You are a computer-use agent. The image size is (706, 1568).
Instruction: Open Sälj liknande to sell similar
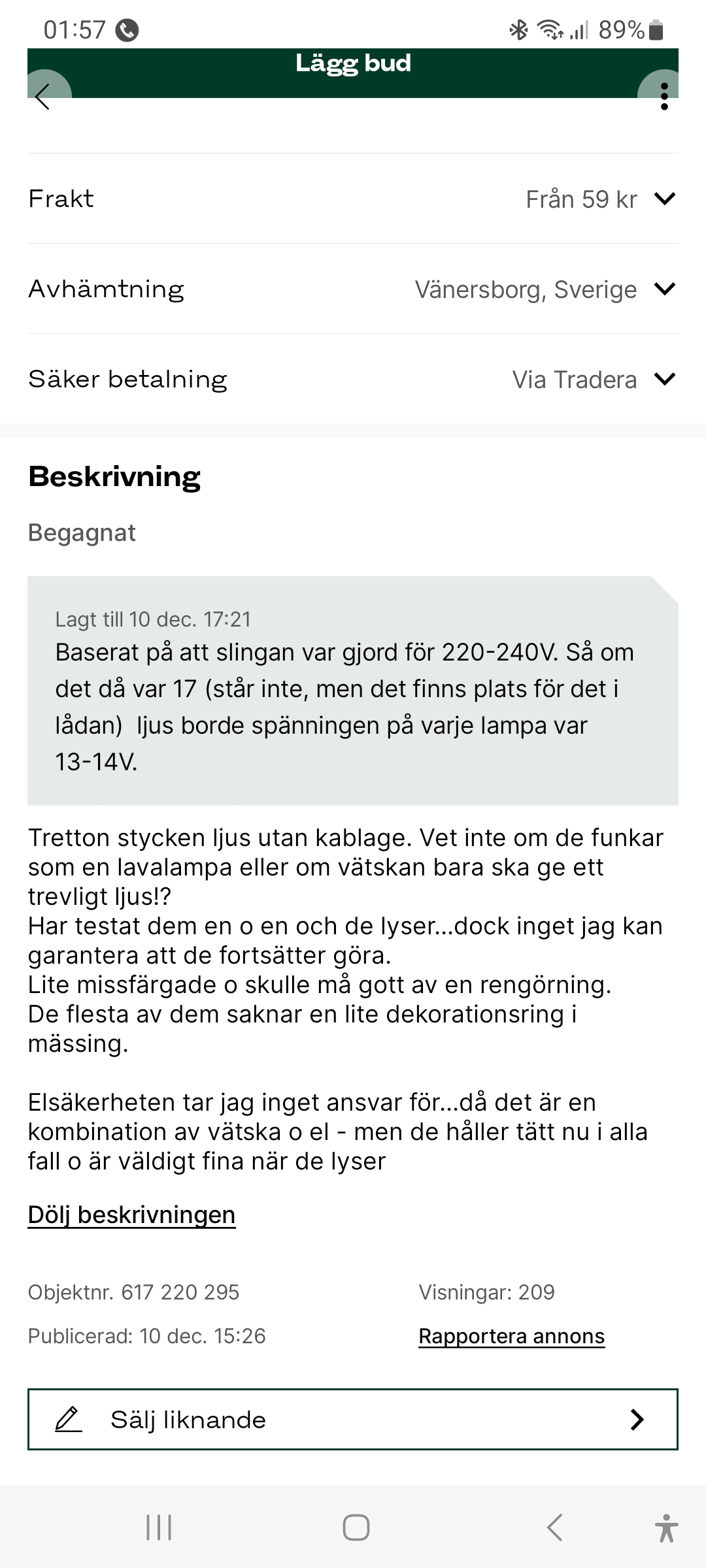click(x=353, y=1419)
